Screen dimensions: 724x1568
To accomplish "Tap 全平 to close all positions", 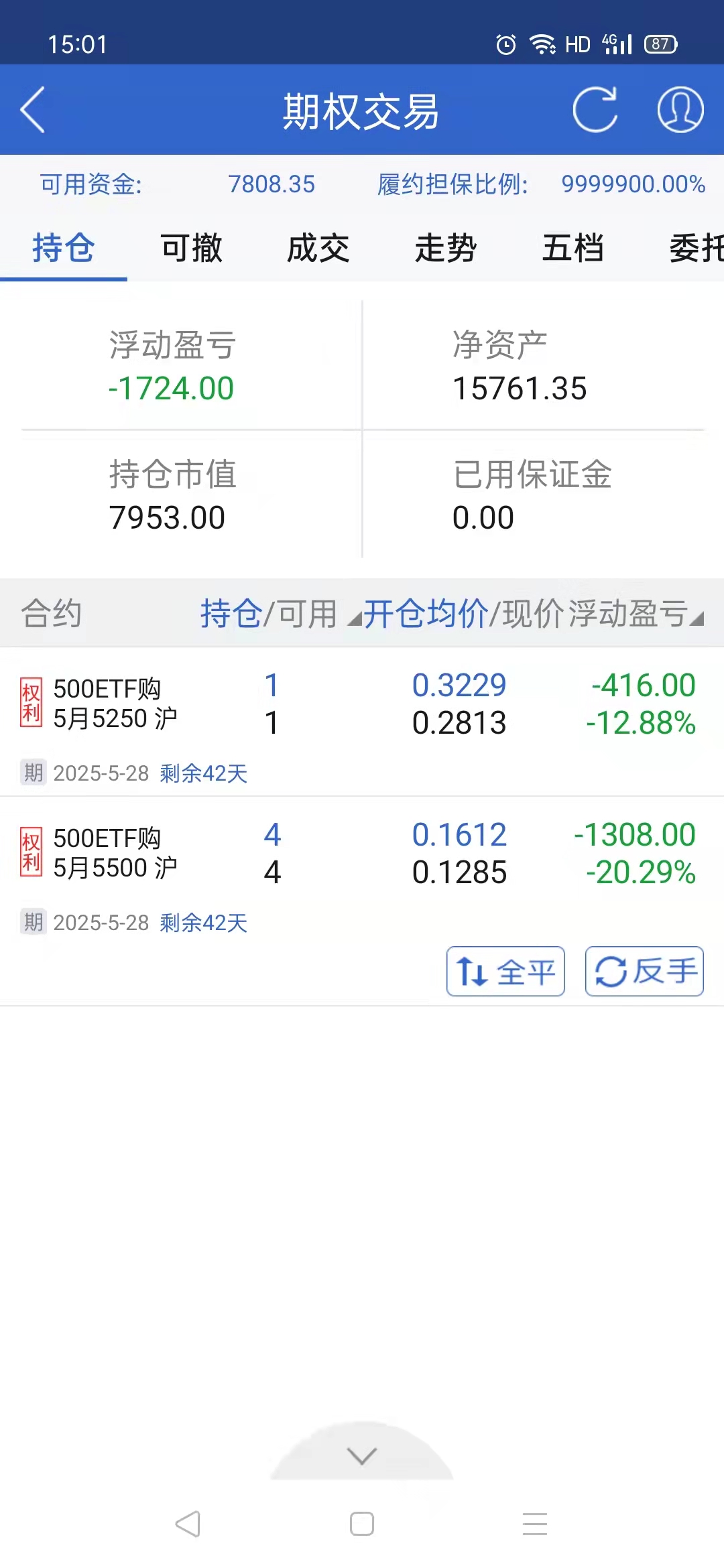I will click(x=505, y=971).
